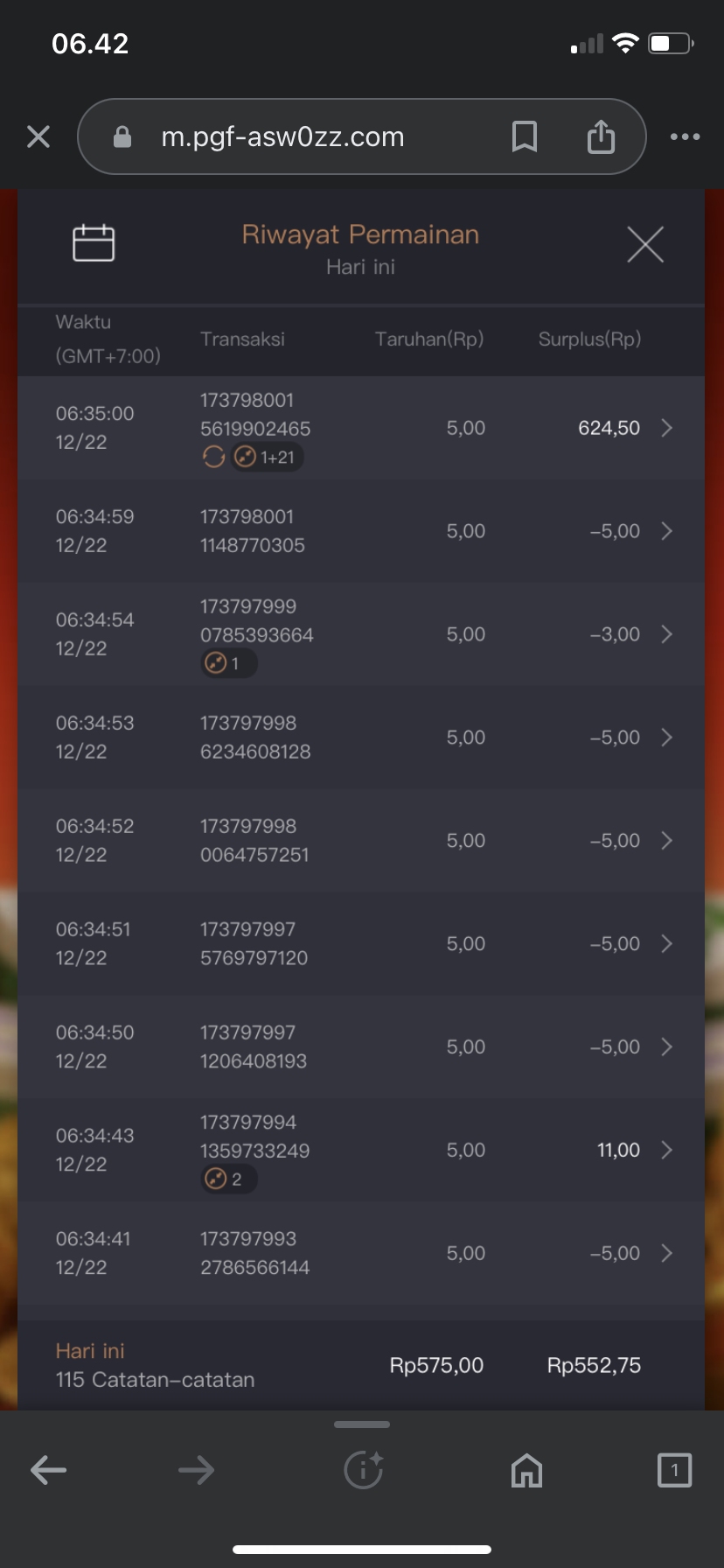View the 06:34:41 transaction details
724x1568 pixels.
tap(666, 1254)
